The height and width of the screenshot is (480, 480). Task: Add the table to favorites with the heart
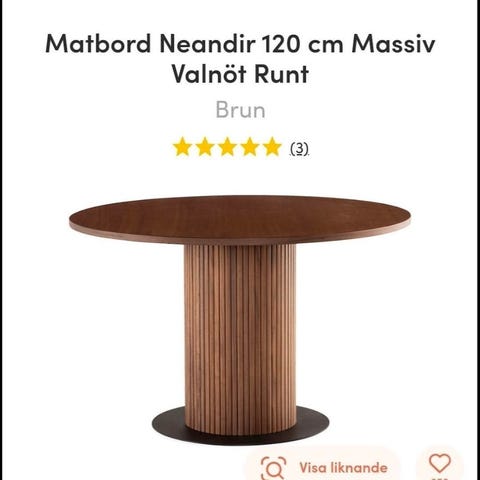pyautogui.click(x=440, y=464)
